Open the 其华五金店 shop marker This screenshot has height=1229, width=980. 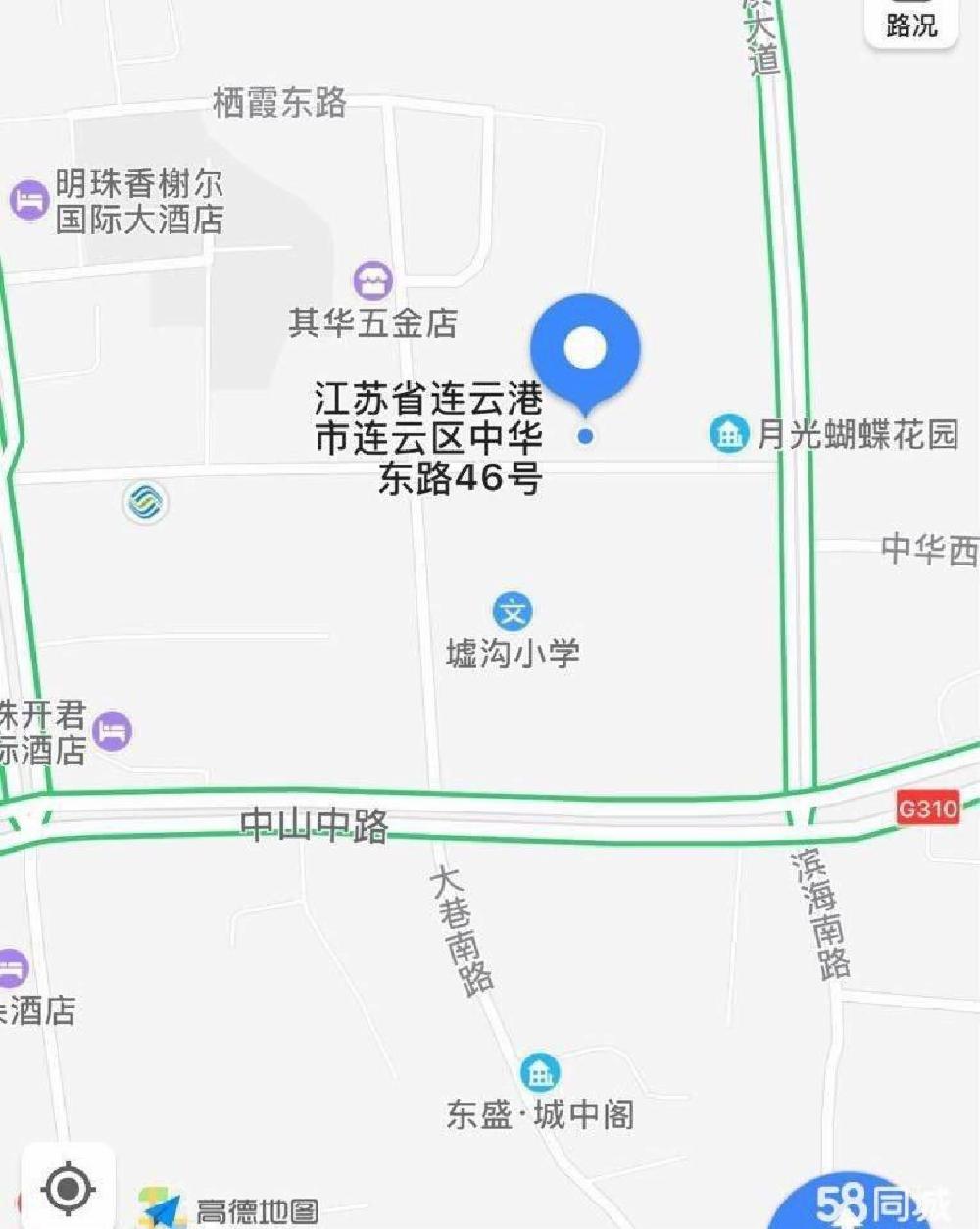click(x=372, y=281)
